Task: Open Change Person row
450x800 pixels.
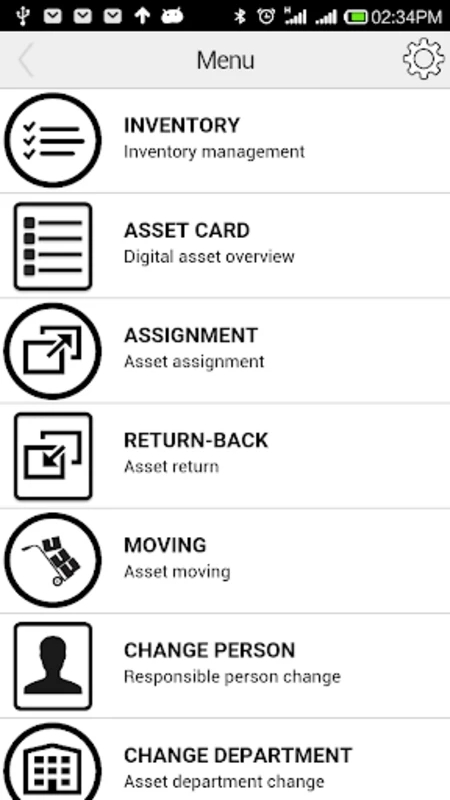Action: [x=225, y=666]
